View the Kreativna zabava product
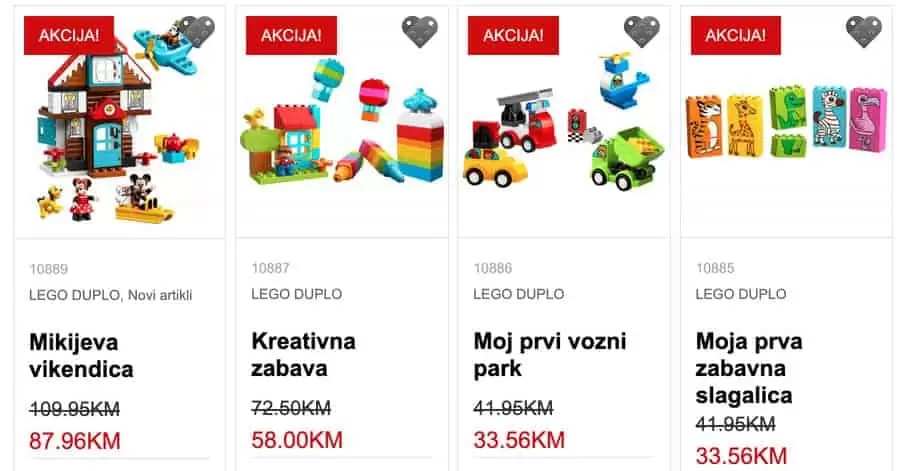The image size is (905, 471). (303, 355)
